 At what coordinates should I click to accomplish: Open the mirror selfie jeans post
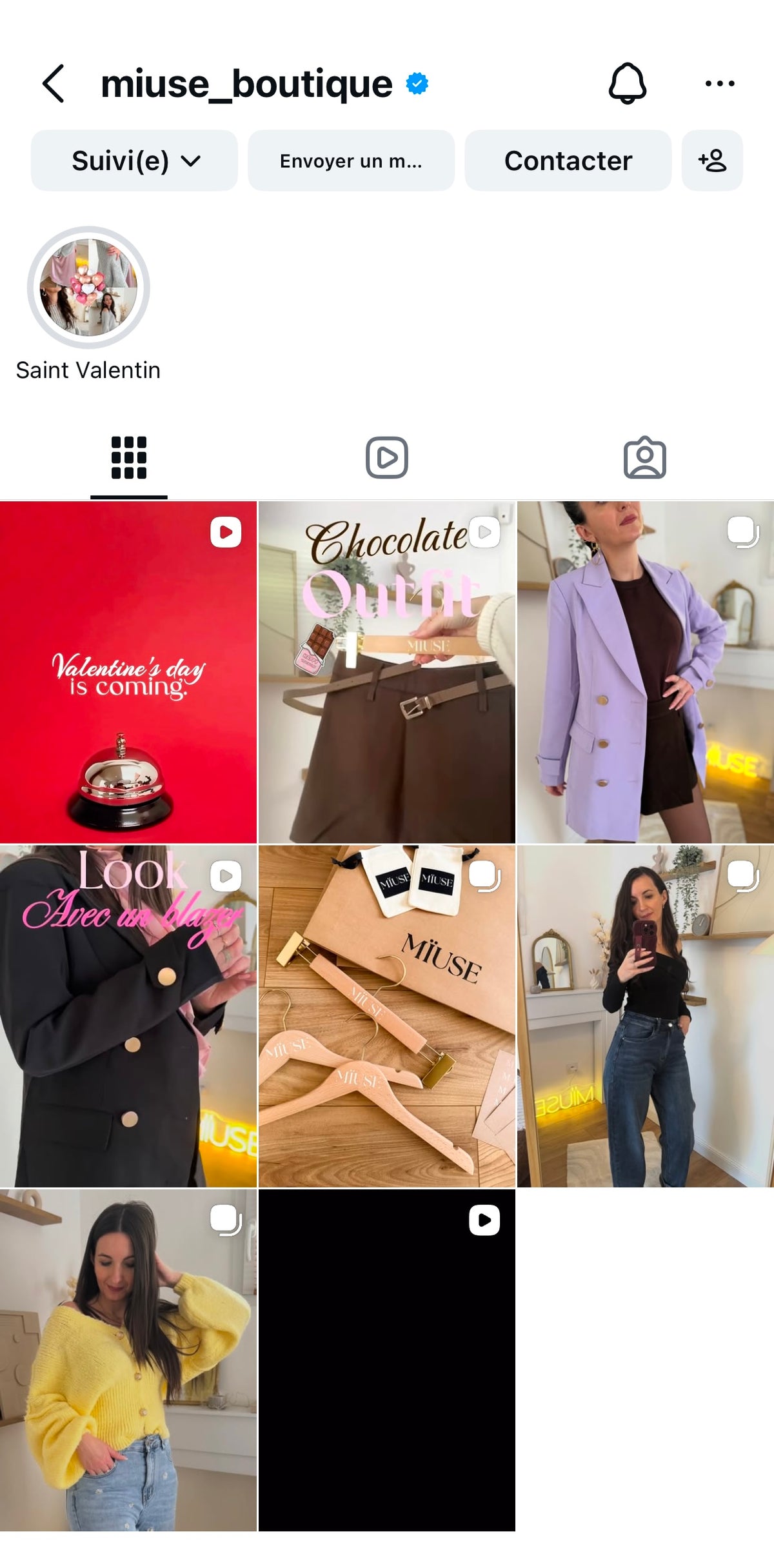coord(645,1016)
